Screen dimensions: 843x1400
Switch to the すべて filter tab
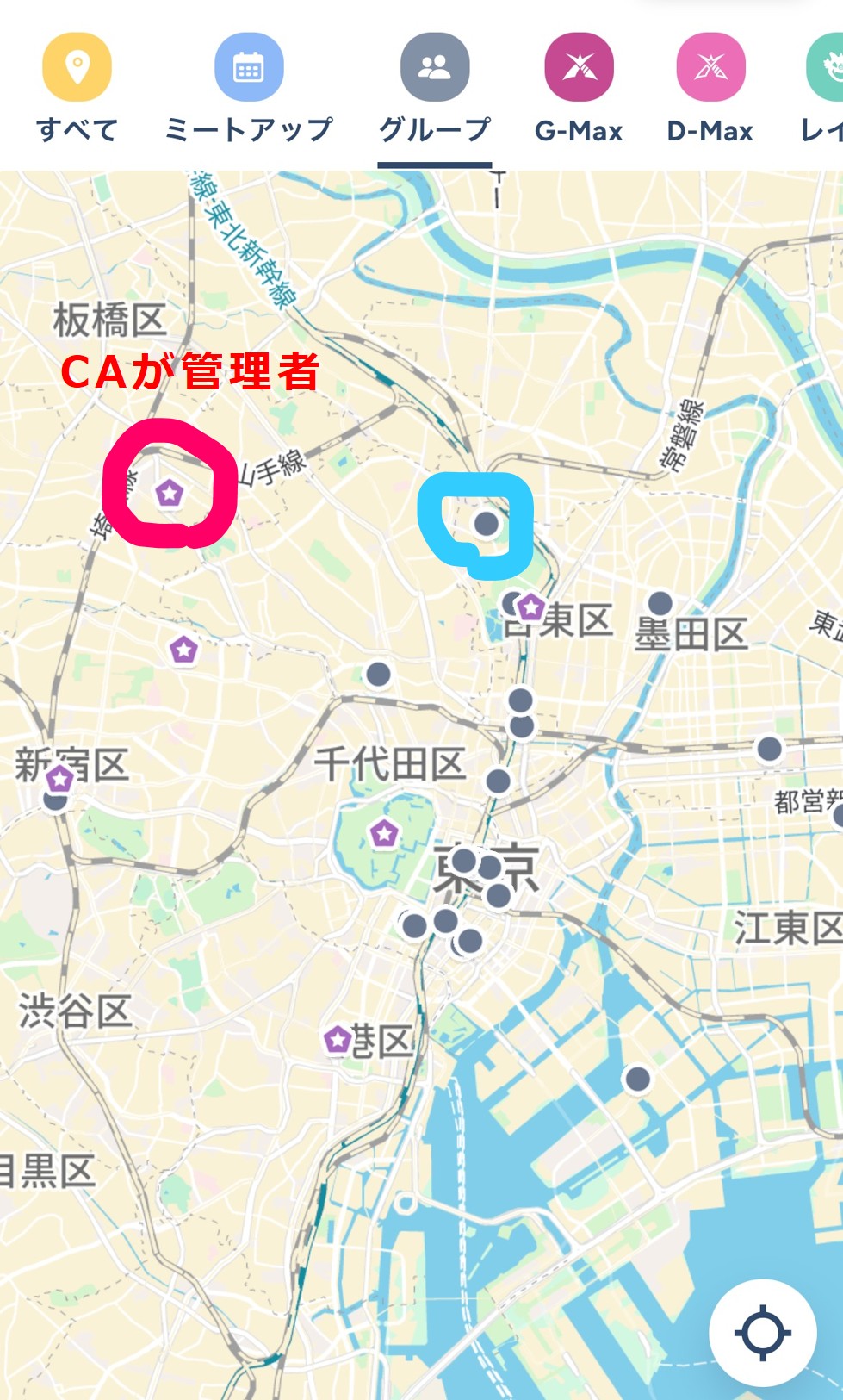coord(77,88)
